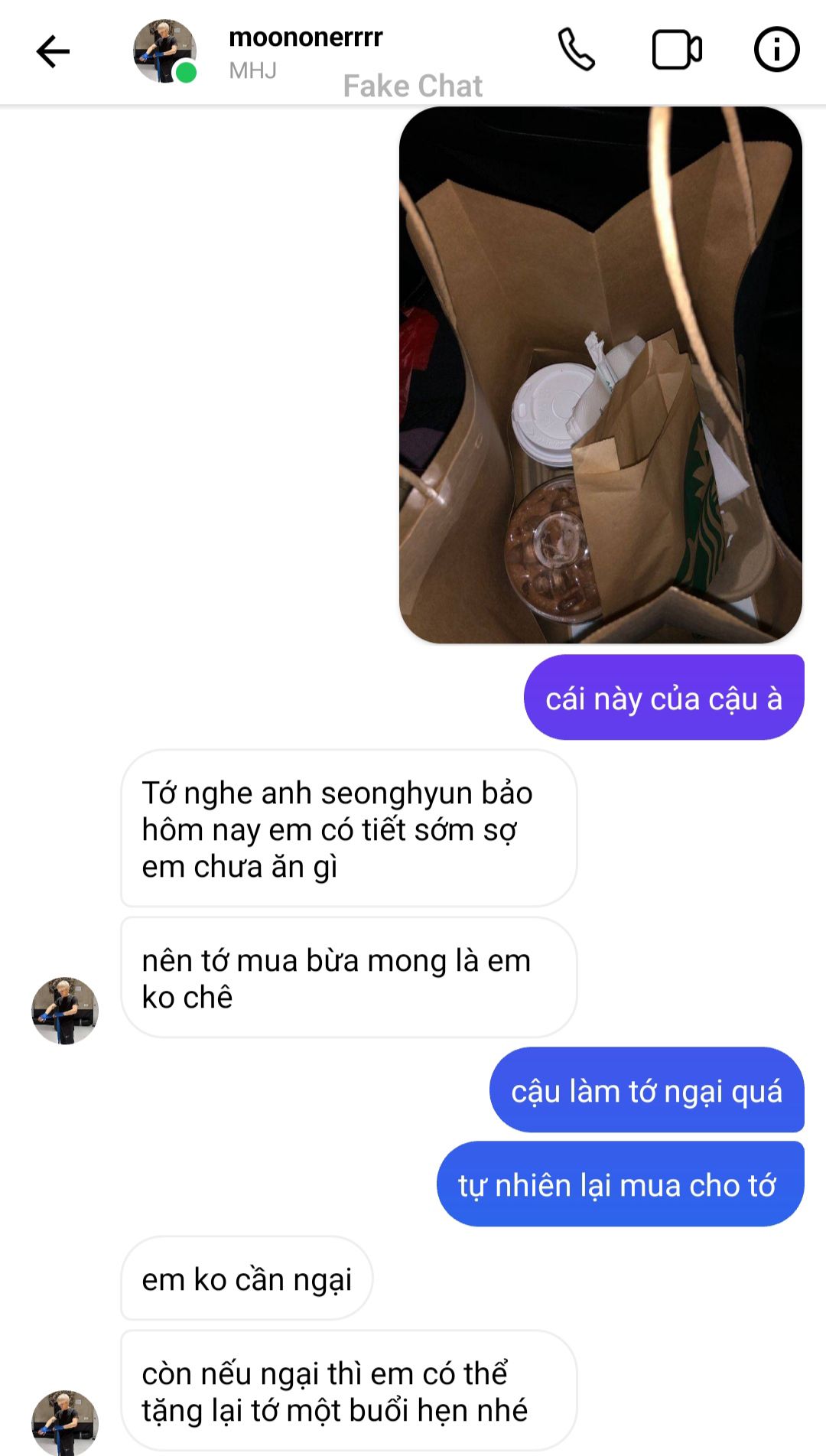826x1456 pixels.
Task: Start a voice call with moononerrrr
Action: tap(576, 50)
